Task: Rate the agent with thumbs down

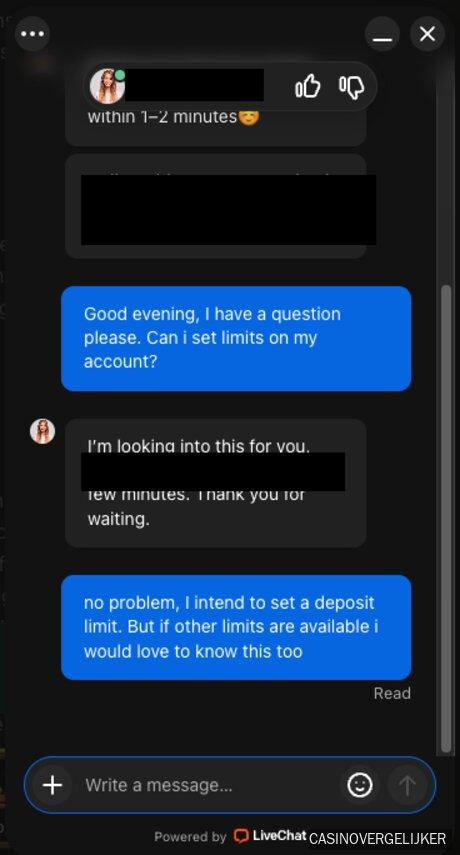Action: tap(352, 87)
